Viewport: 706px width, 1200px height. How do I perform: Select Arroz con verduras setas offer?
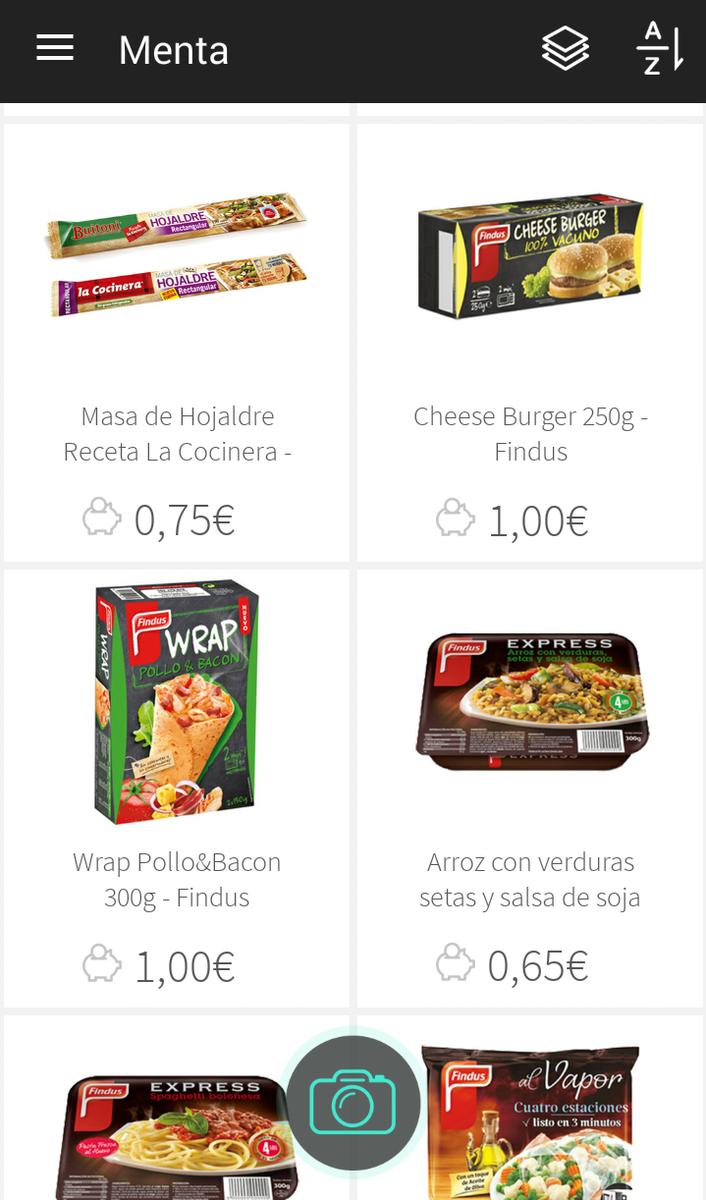click(x=530, y=788)
